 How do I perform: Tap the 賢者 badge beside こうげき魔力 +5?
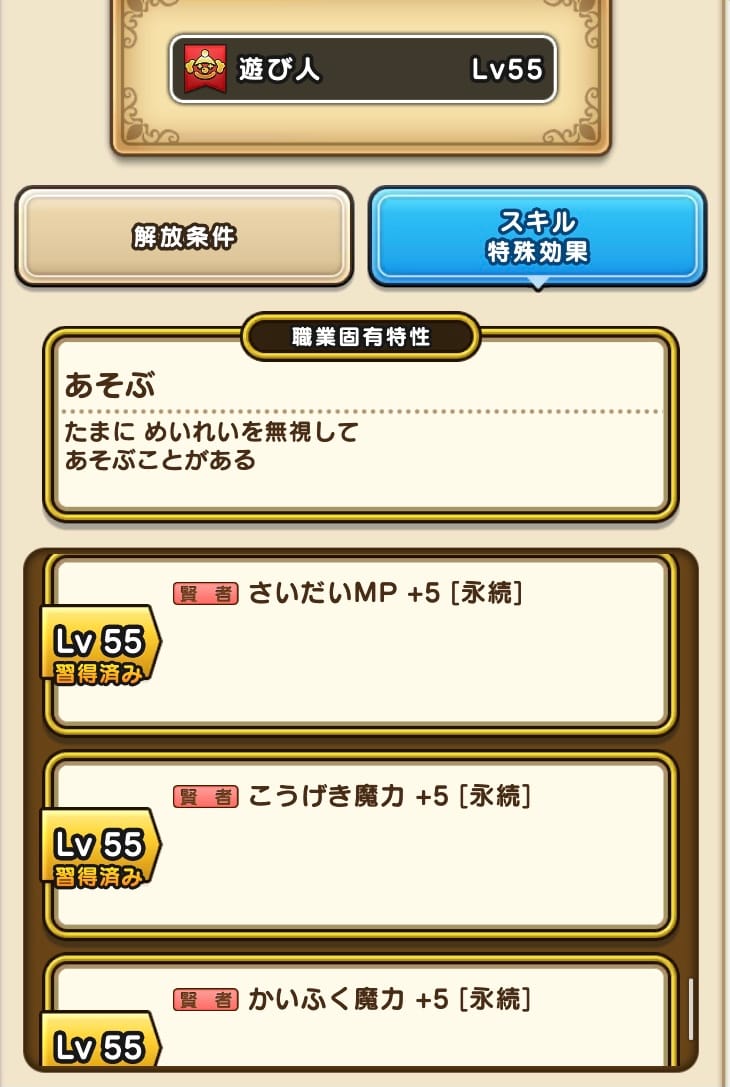tap(205, 797)
